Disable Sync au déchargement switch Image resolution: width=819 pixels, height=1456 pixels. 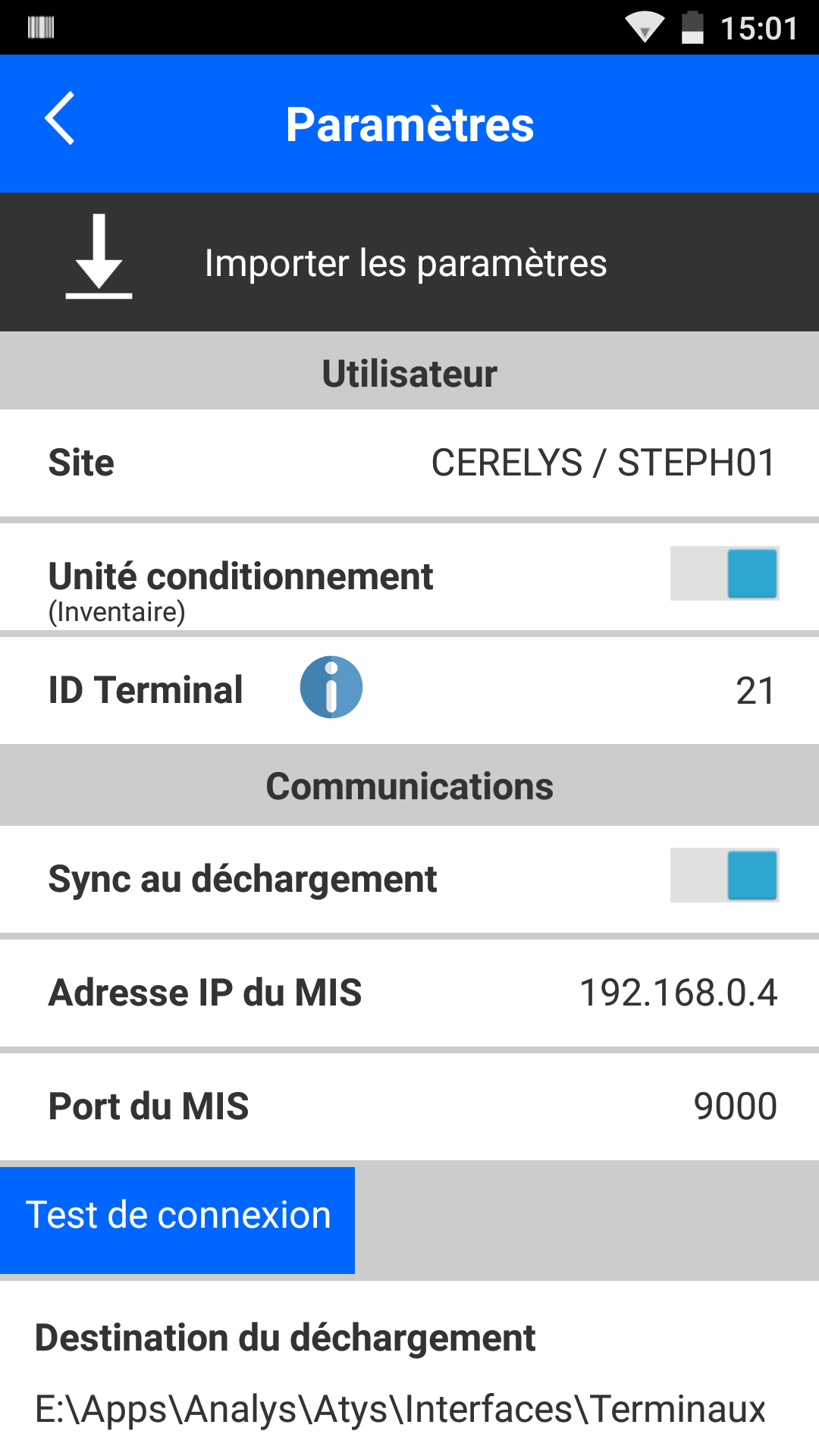pos(724,876)
